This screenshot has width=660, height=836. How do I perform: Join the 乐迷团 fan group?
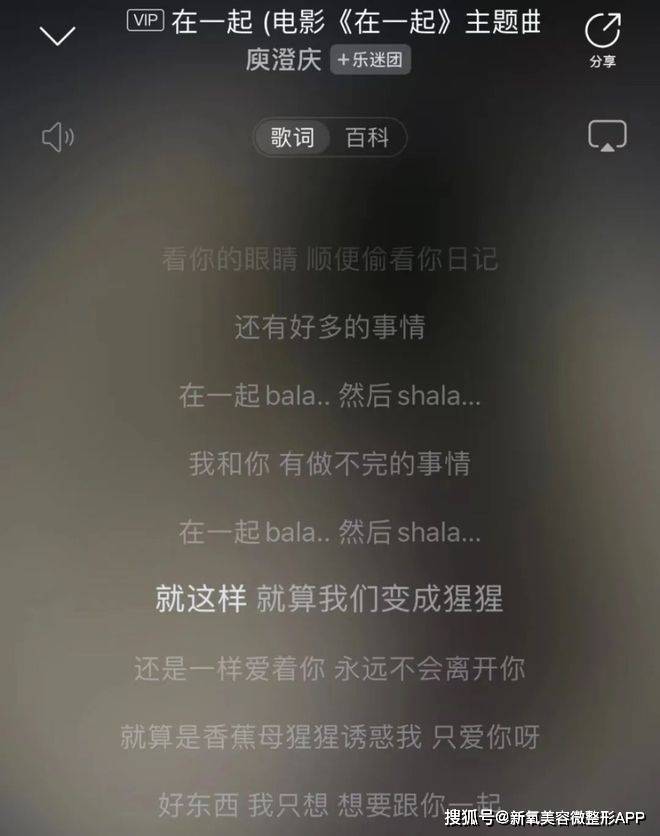pyautogui.click(x=370, y=60)
